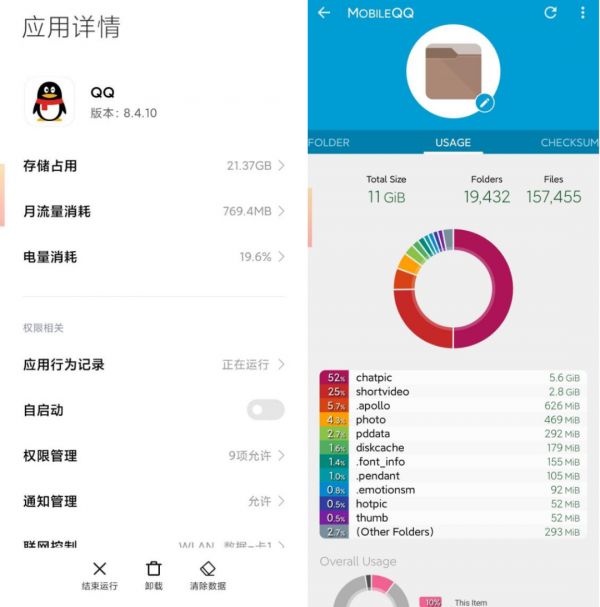Open the overflow menu in MobileQQ
600x607 pixels.
pyautogui.click(x=583, y=13)
